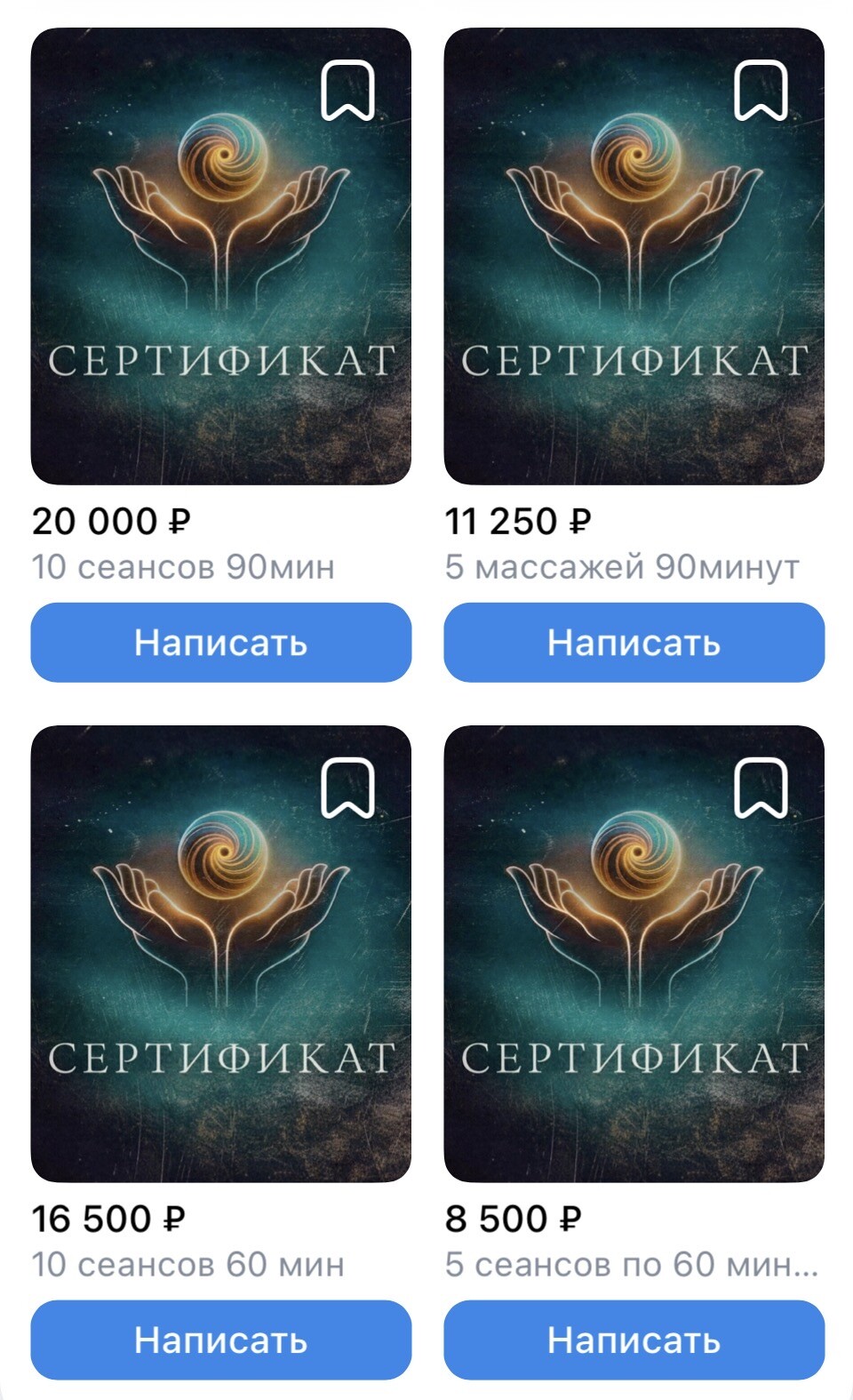
Task: Bookmark the 20 000 ₽ certificate
Action: [x=347, y=91]
